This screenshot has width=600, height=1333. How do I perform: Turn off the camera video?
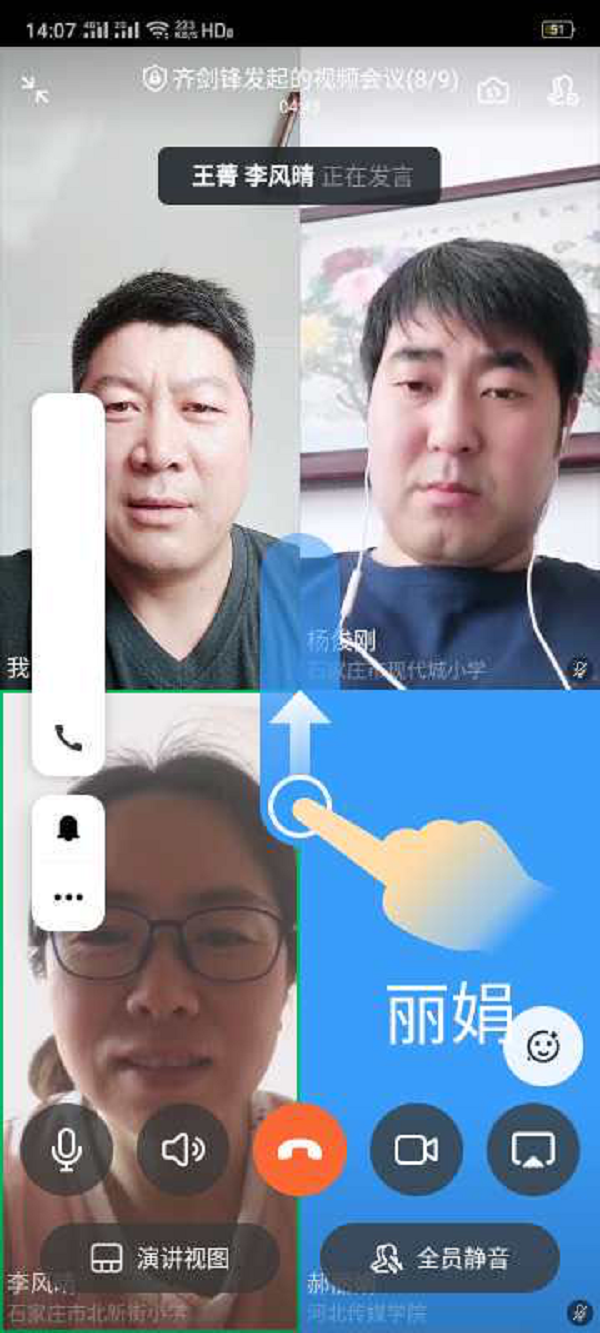[416, 1150]
